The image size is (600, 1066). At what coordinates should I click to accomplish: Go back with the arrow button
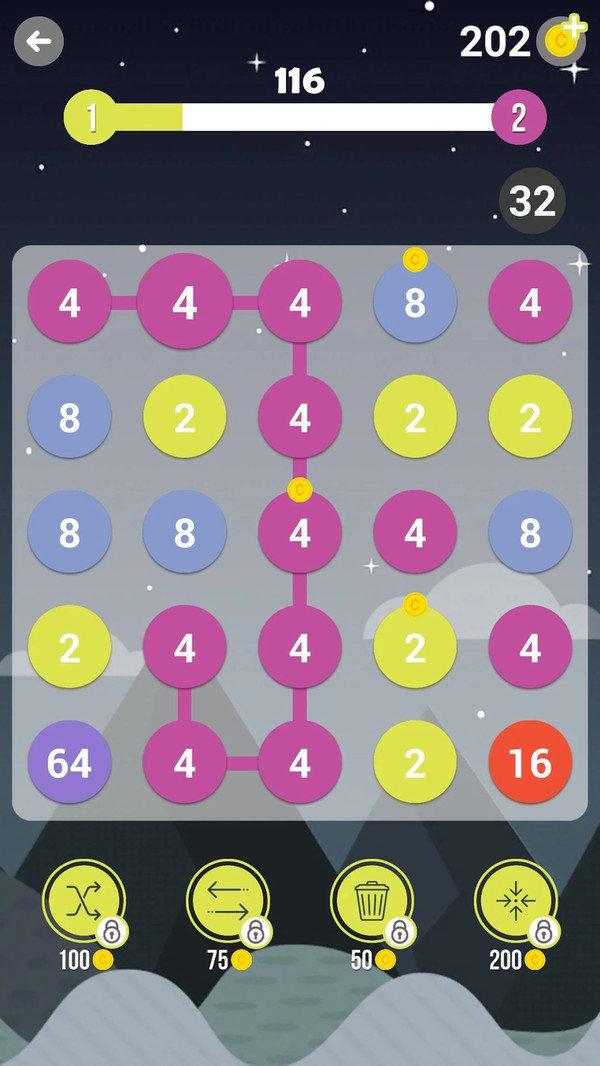[39, 42]
